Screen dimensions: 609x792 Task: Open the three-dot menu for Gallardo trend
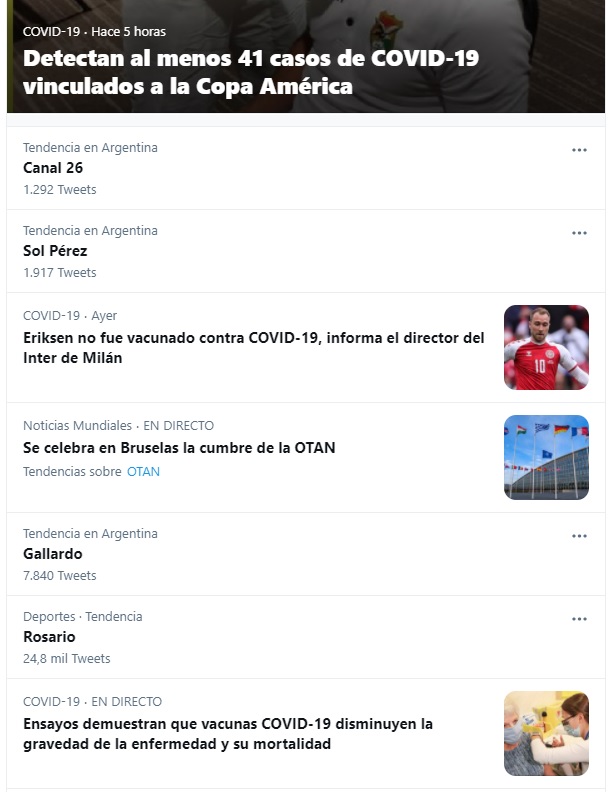[x=579, y=536]
